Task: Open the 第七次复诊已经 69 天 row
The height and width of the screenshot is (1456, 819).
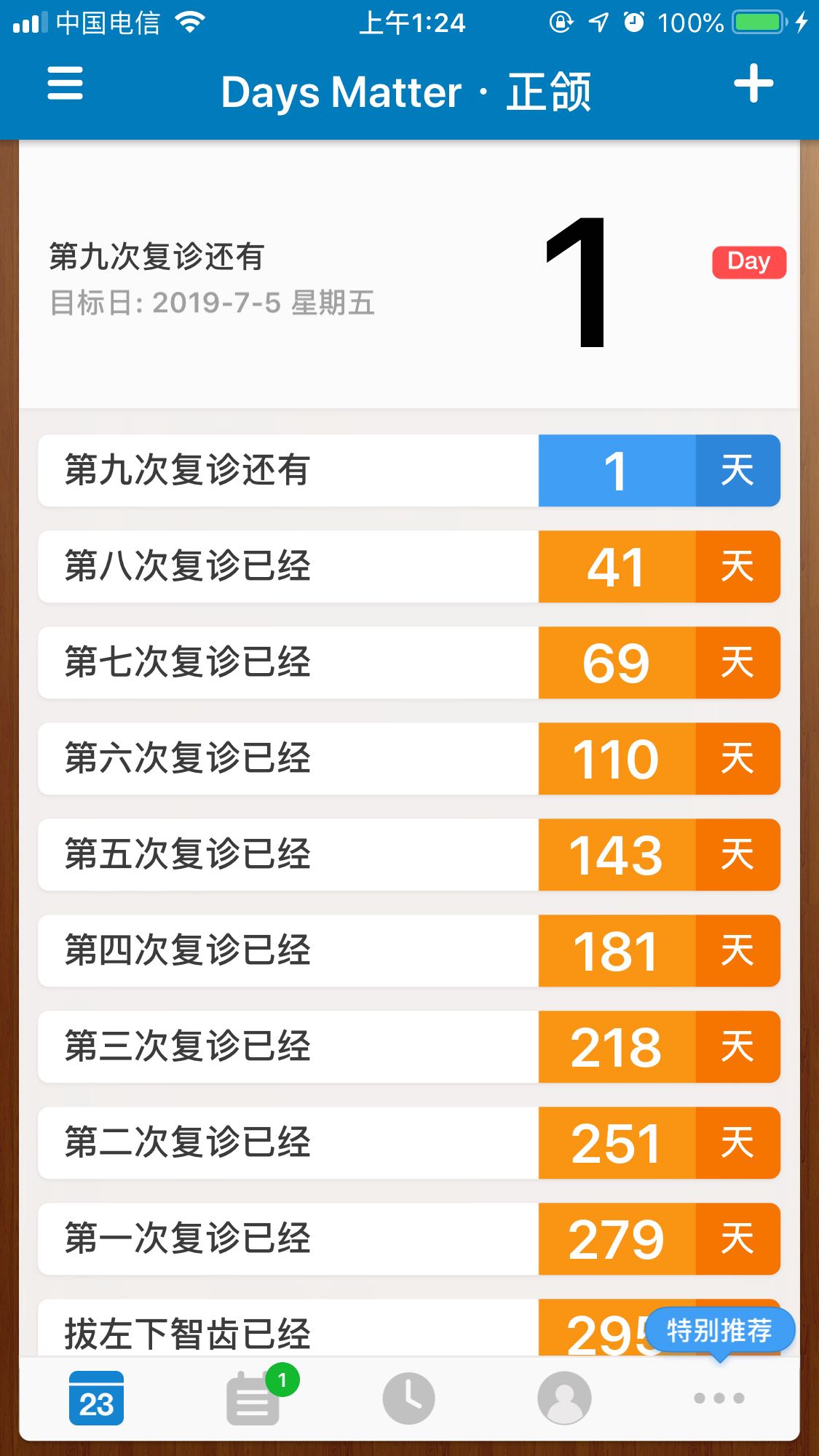Action: [408, 663]
